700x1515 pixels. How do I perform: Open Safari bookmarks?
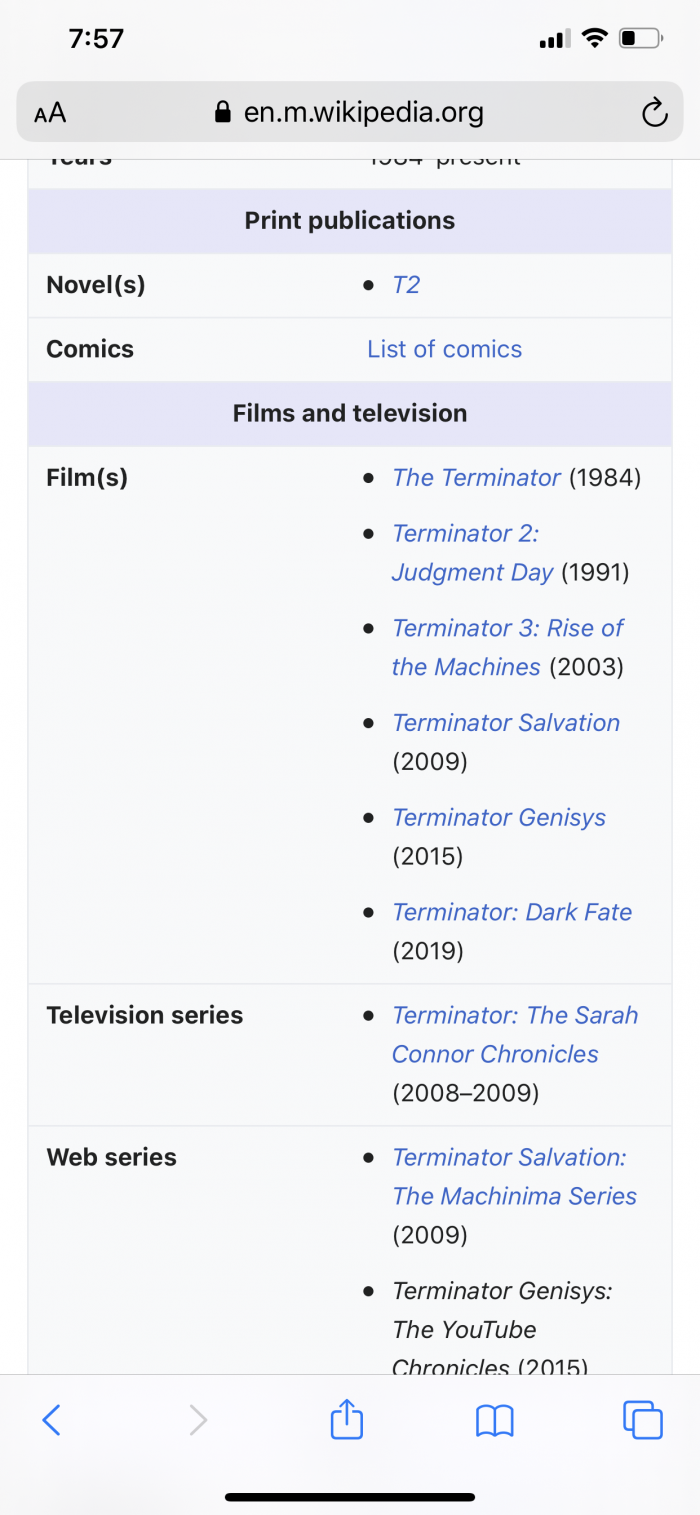(494, 1419)
